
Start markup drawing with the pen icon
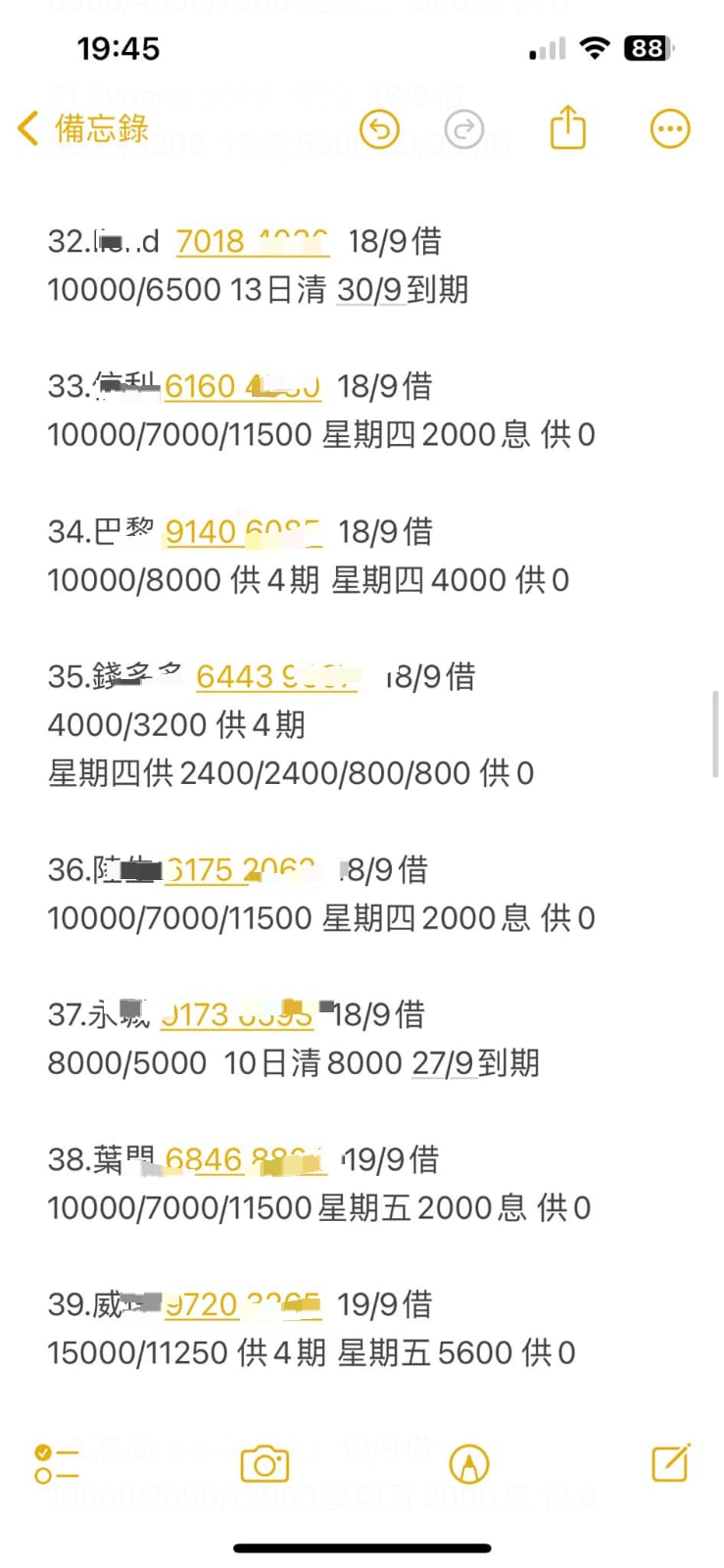tap(468, 1464)
